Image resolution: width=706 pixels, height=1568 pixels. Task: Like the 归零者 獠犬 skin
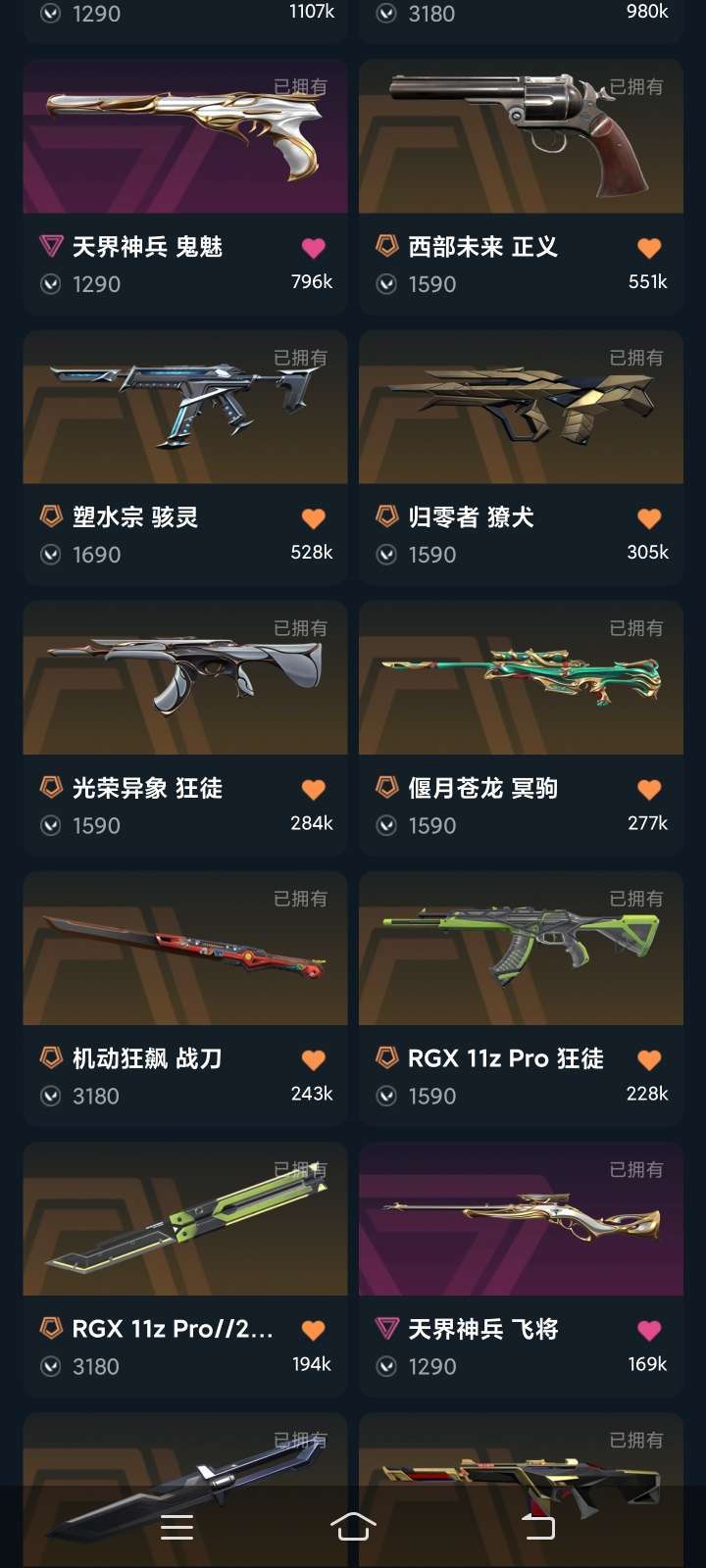[649, 518]
